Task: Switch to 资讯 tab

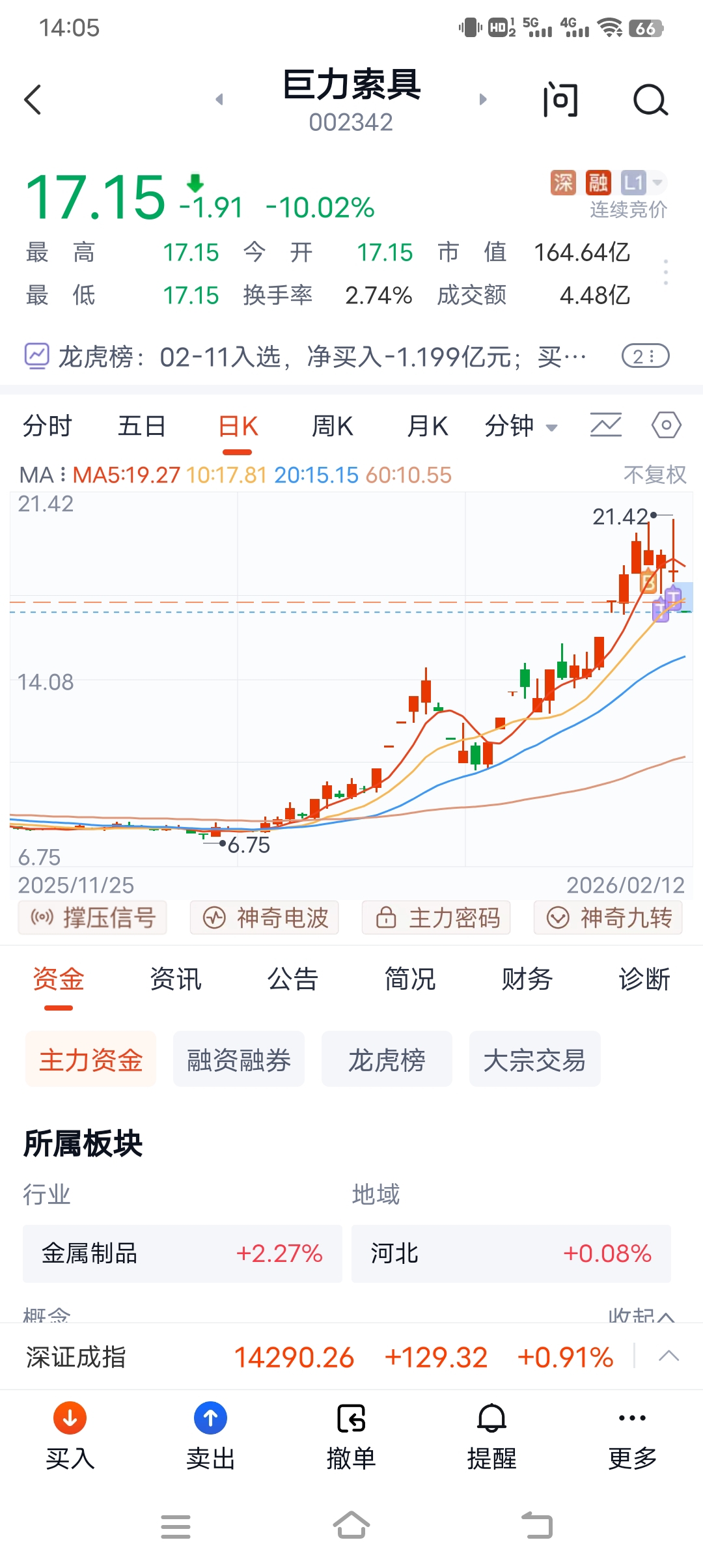Action: click(x=175, y=979)
